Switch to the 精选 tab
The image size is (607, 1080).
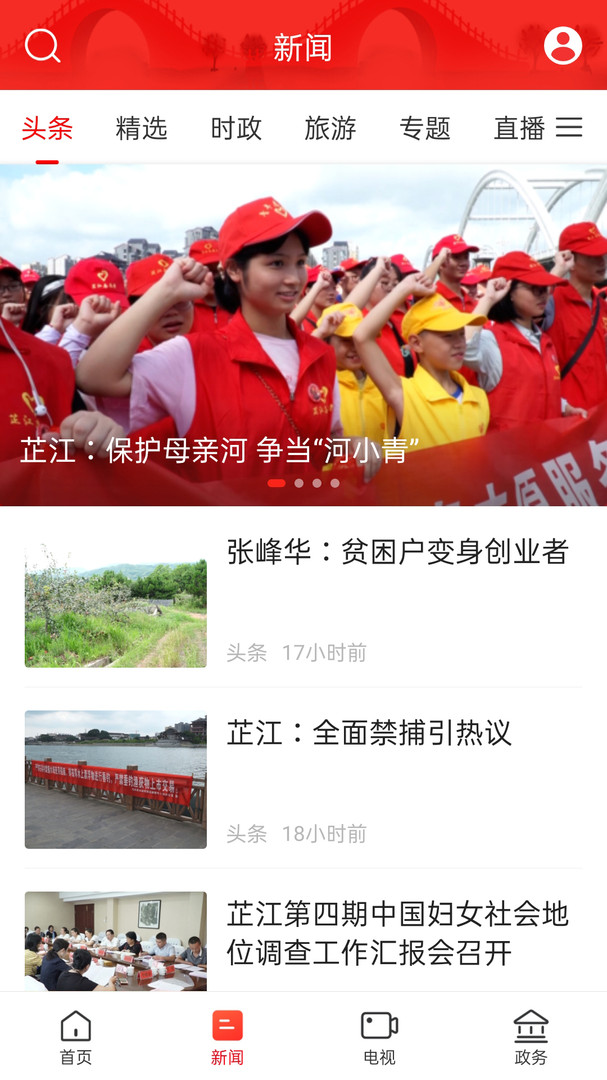(141, 128)
